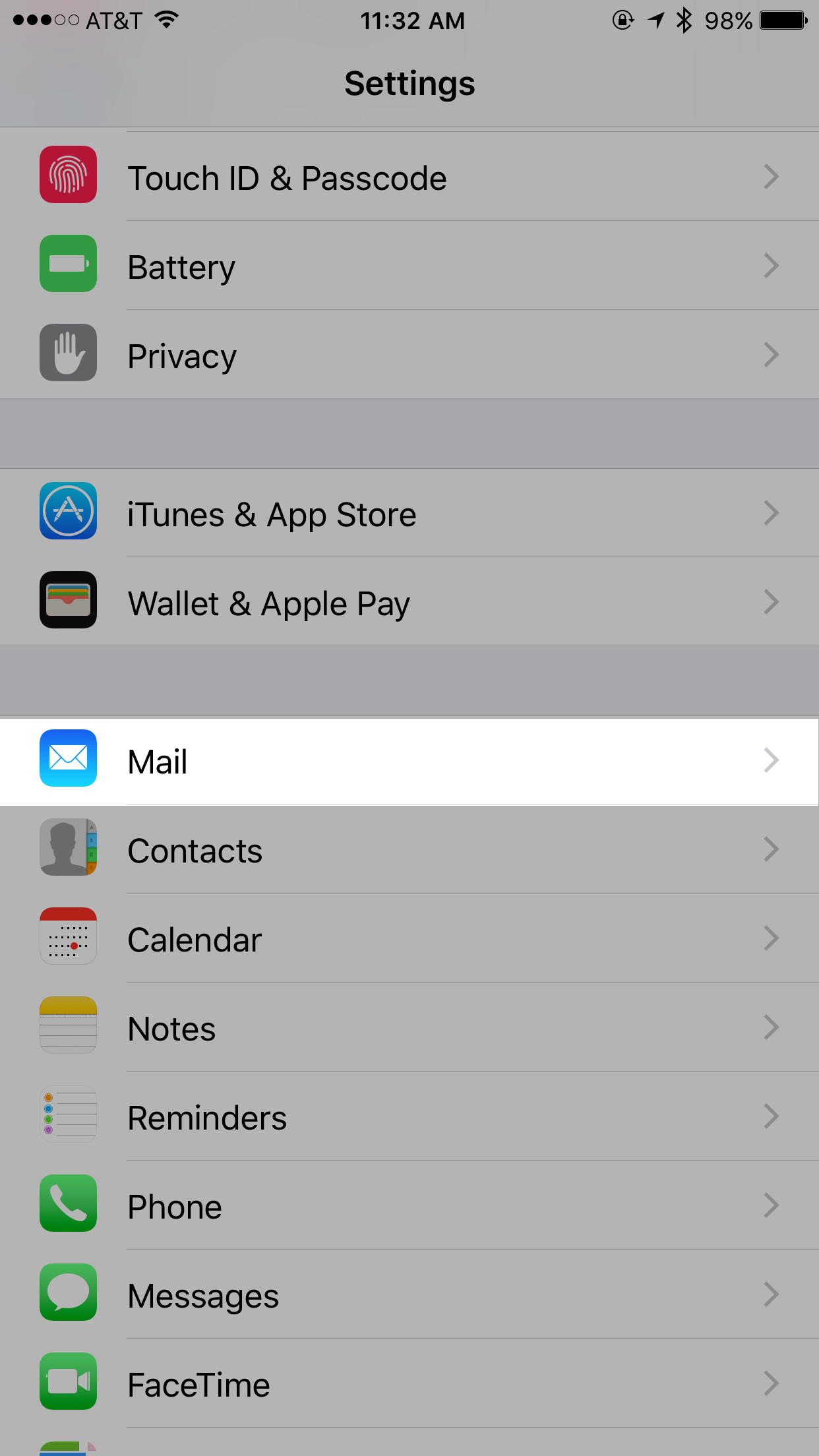This screenshot has width=819, height=1456.
Task: Select the Messages settings row
Action: pyautogui.click(x=409, y=1294)
